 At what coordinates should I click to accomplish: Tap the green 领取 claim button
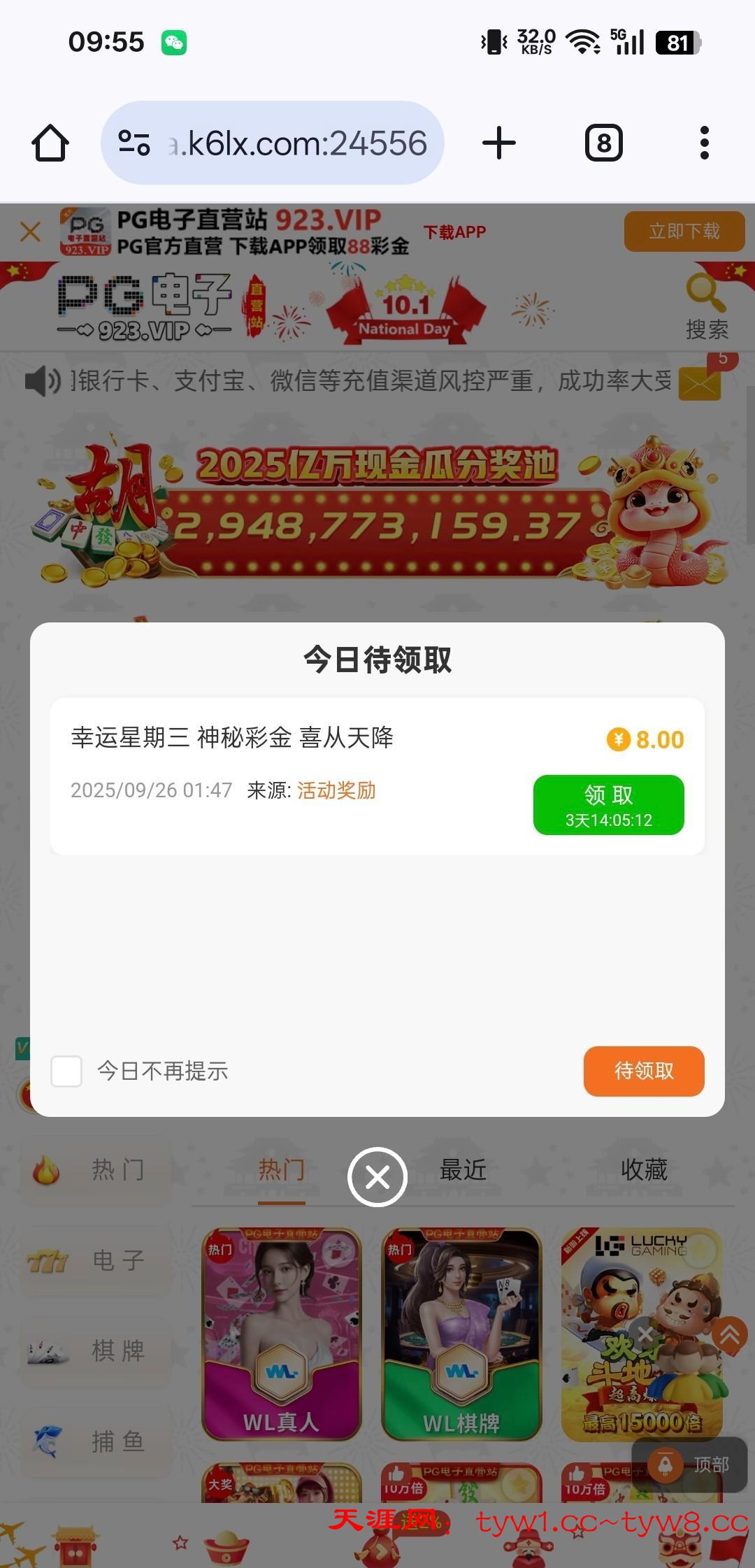point(608,804)
